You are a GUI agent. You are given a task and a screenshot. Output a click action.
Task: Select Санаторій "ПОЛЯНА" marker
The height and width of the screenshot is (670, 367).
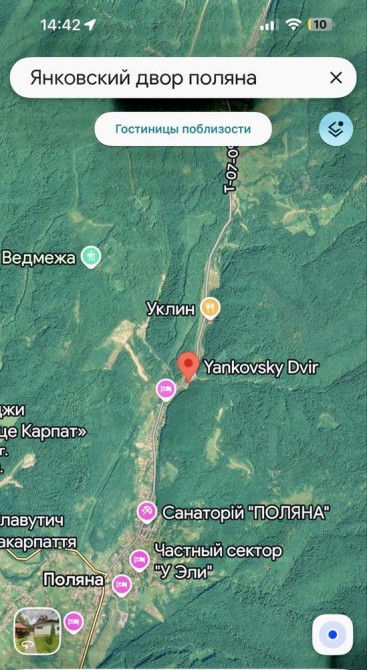click(x=147, y=511)
